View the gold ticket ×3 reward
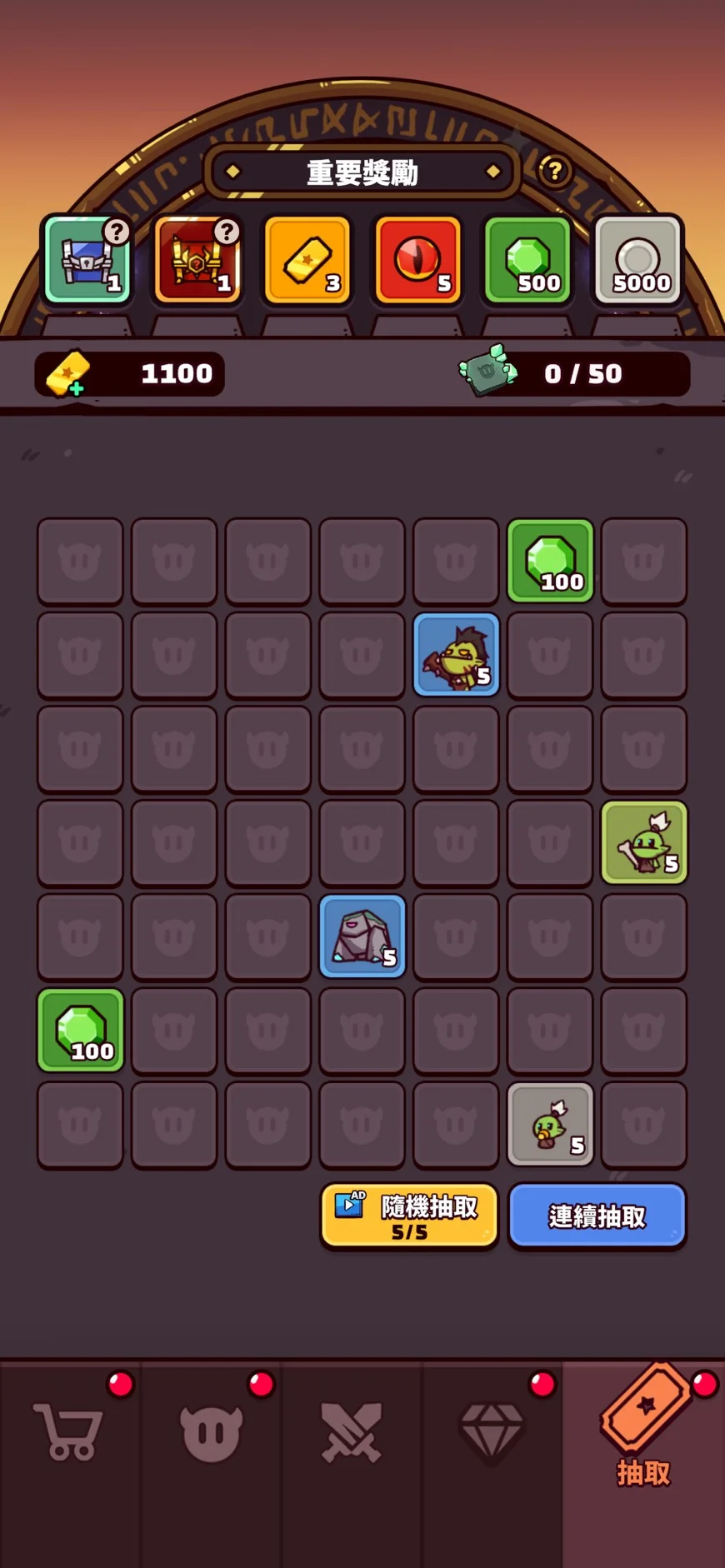This screenshot has width=725, height=1568. point(307,259)
